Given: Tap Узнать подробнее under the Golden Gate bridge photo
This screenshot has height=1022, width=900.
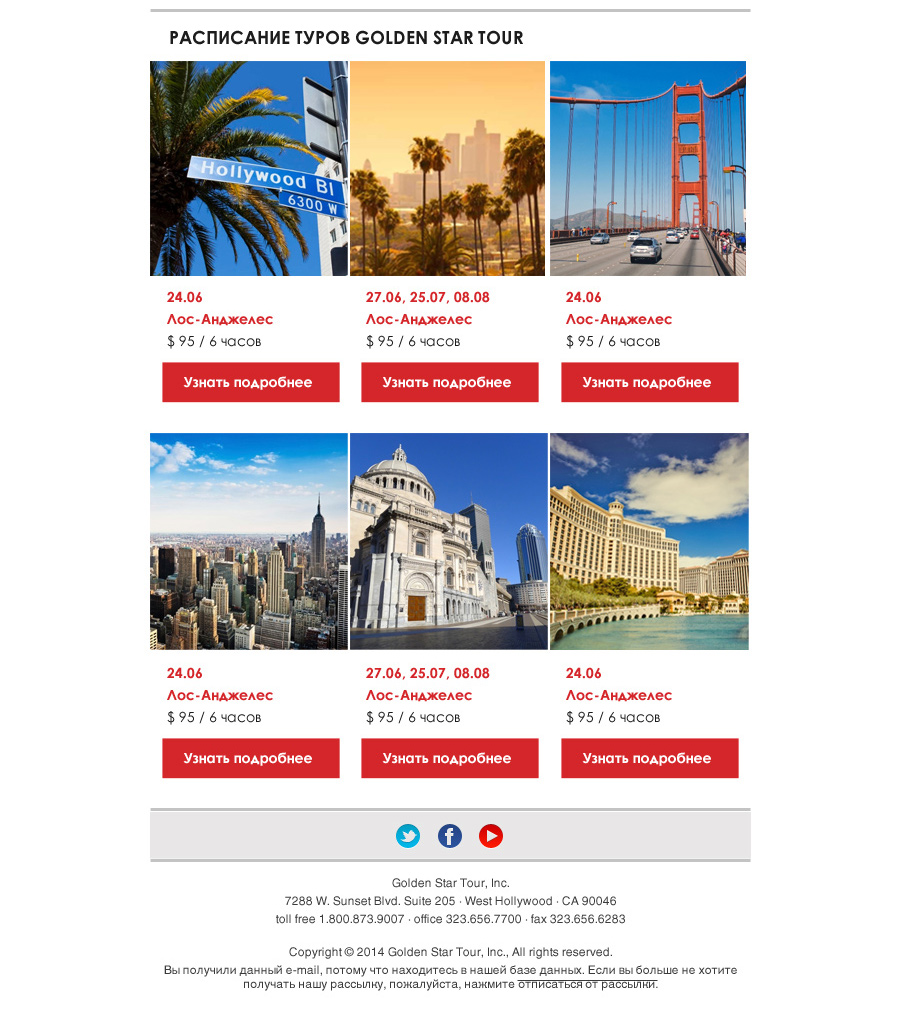Looking at the screenshot, I should (x=649, y=382).
